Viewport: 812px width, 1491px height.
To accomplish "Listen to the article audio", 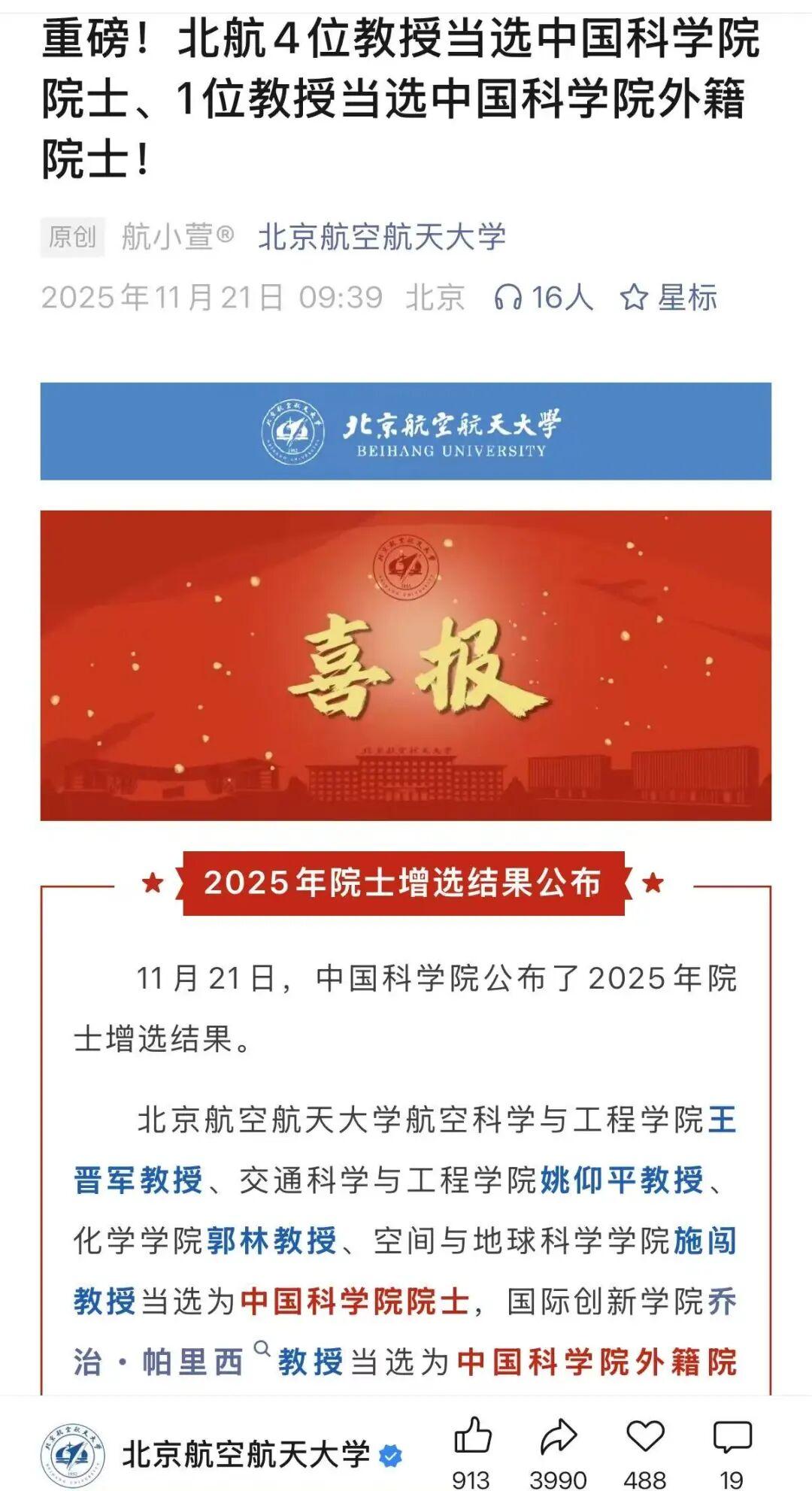I will tap(543, 298).
